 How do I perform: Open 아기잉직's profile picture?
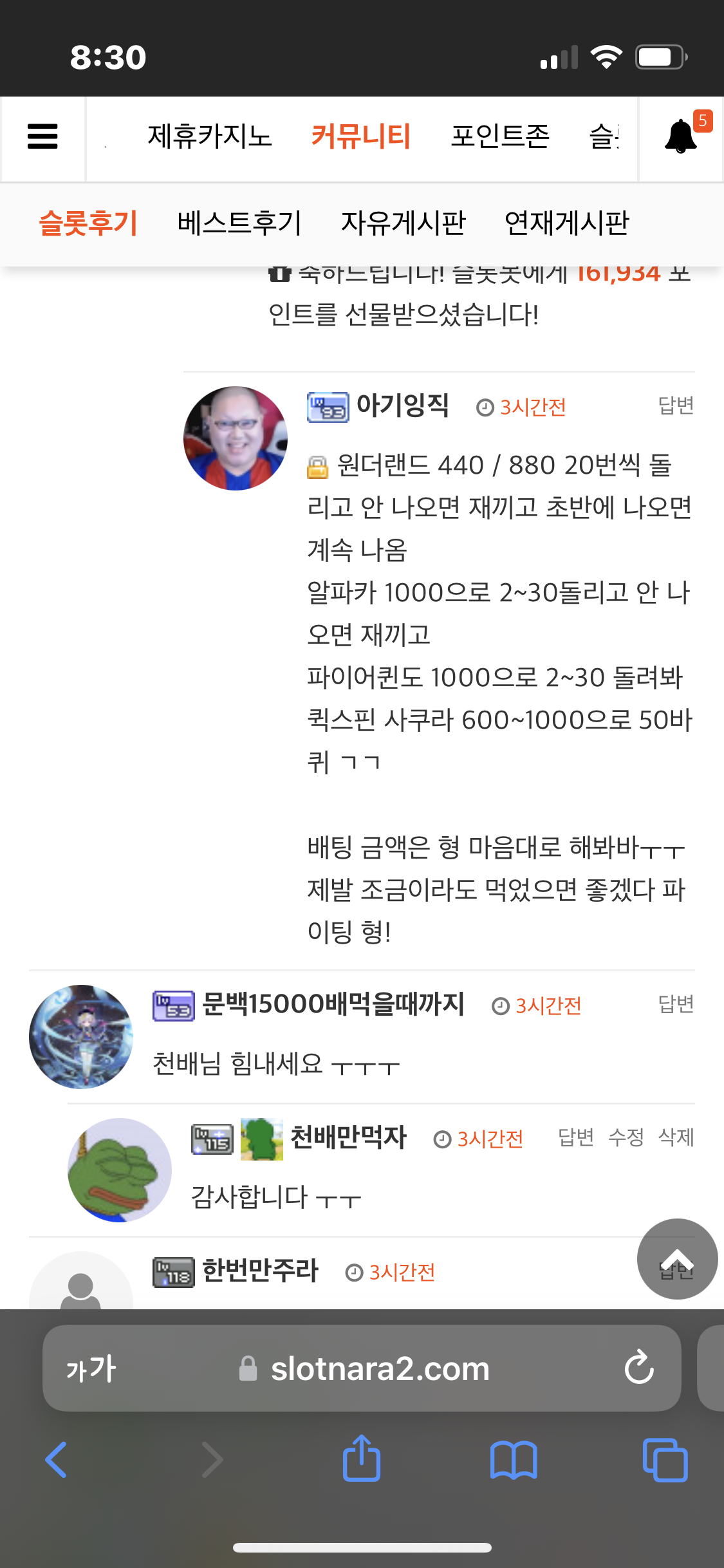click(236, 438)
